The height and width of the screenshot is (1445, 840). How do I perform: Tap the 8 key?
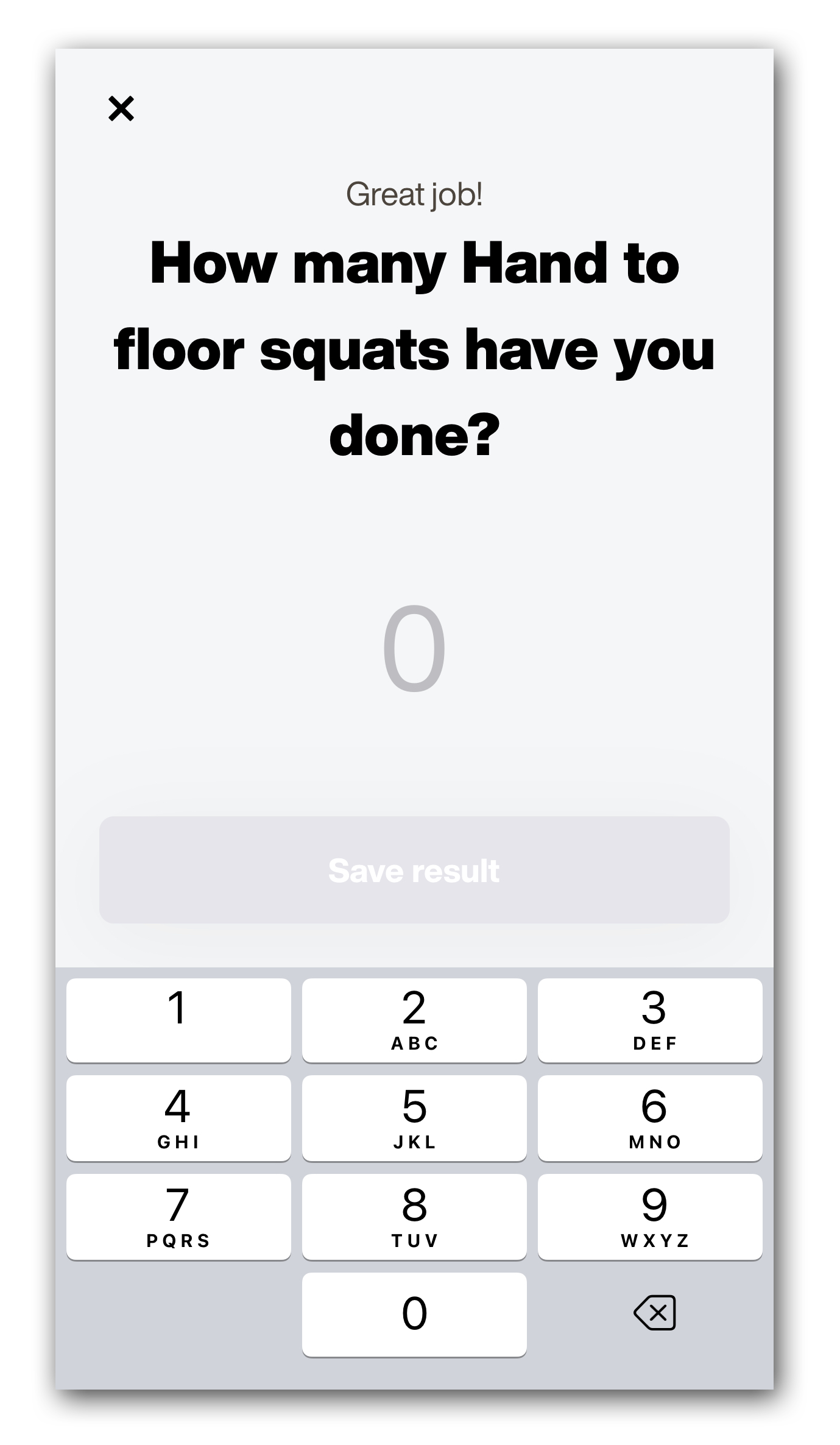[x=414, y=1217]
